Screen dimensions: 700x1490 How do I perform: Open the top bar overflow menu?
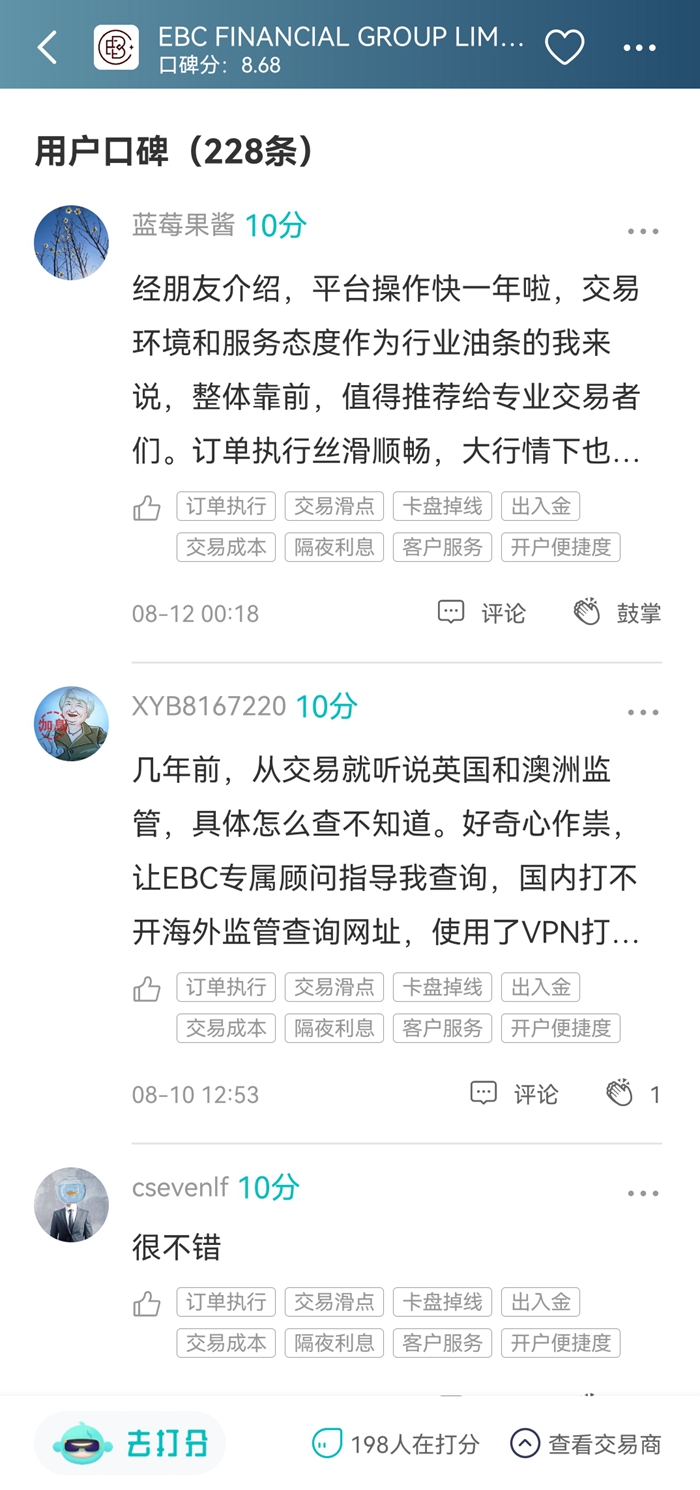click(x=640, y=47)
